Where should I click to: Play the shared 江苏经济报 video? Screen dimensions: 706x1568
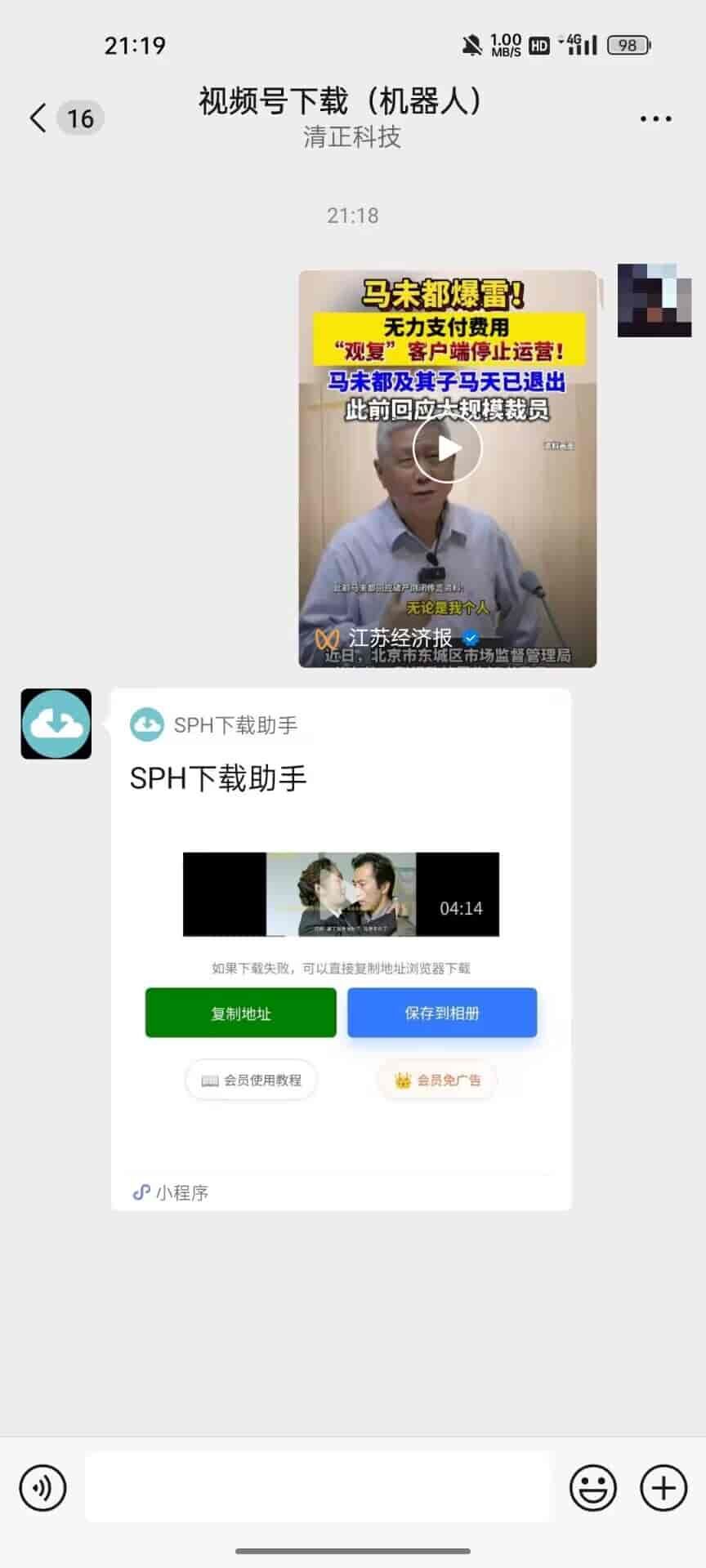click(x=447, y=448)
